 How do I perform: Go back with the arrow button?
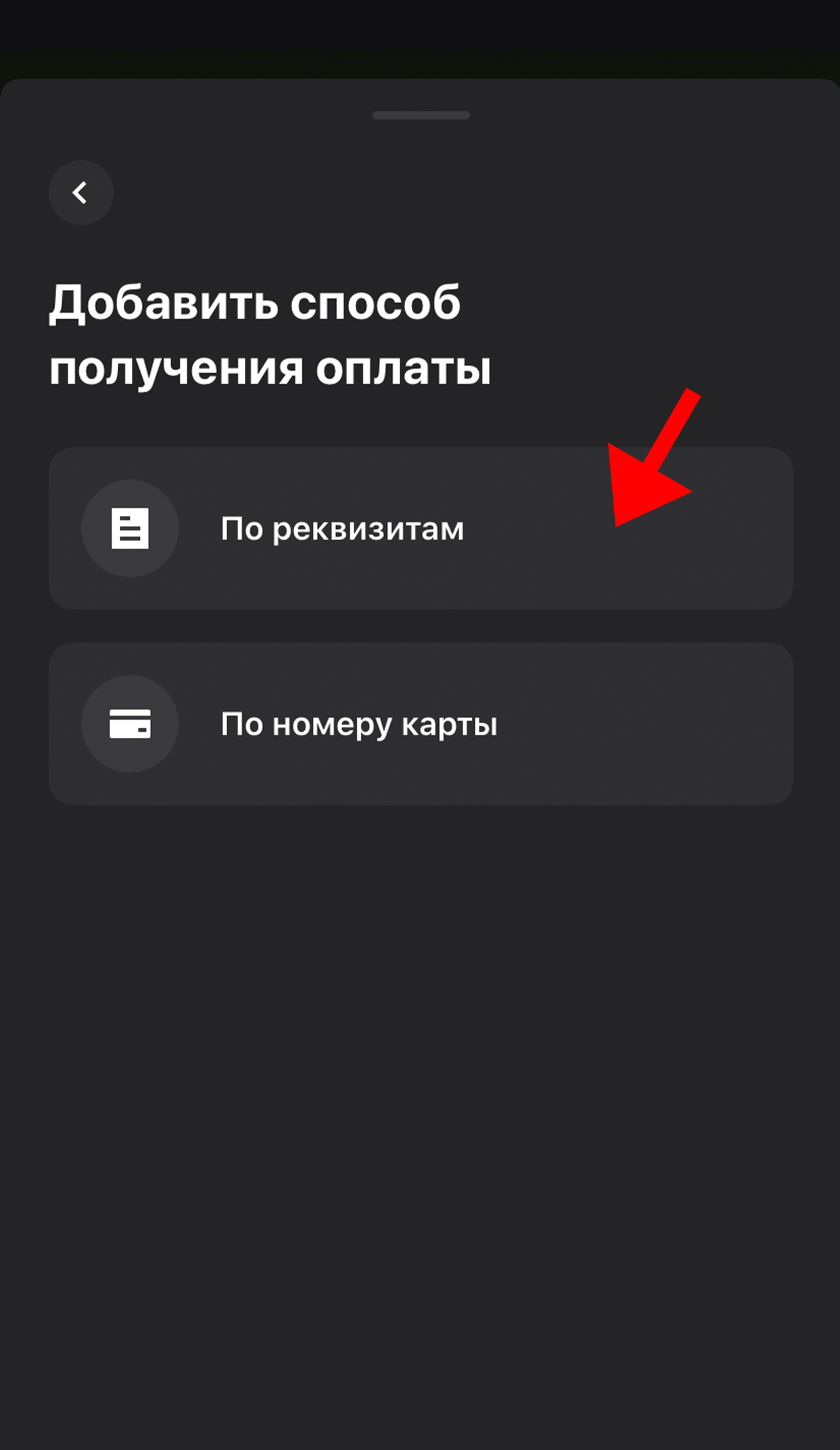coord(81,193)
